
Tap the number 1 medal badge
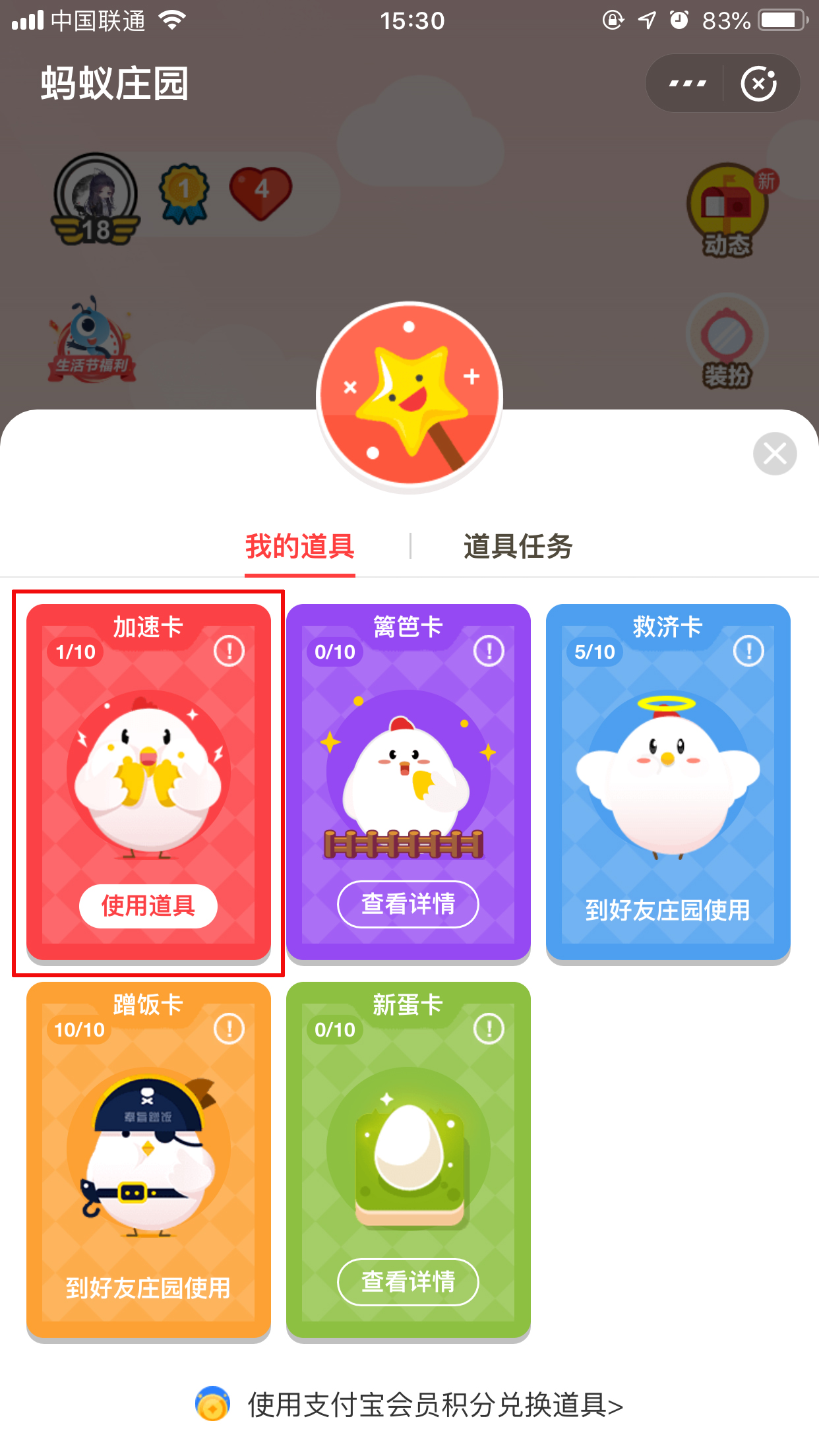tap(183, 193)
